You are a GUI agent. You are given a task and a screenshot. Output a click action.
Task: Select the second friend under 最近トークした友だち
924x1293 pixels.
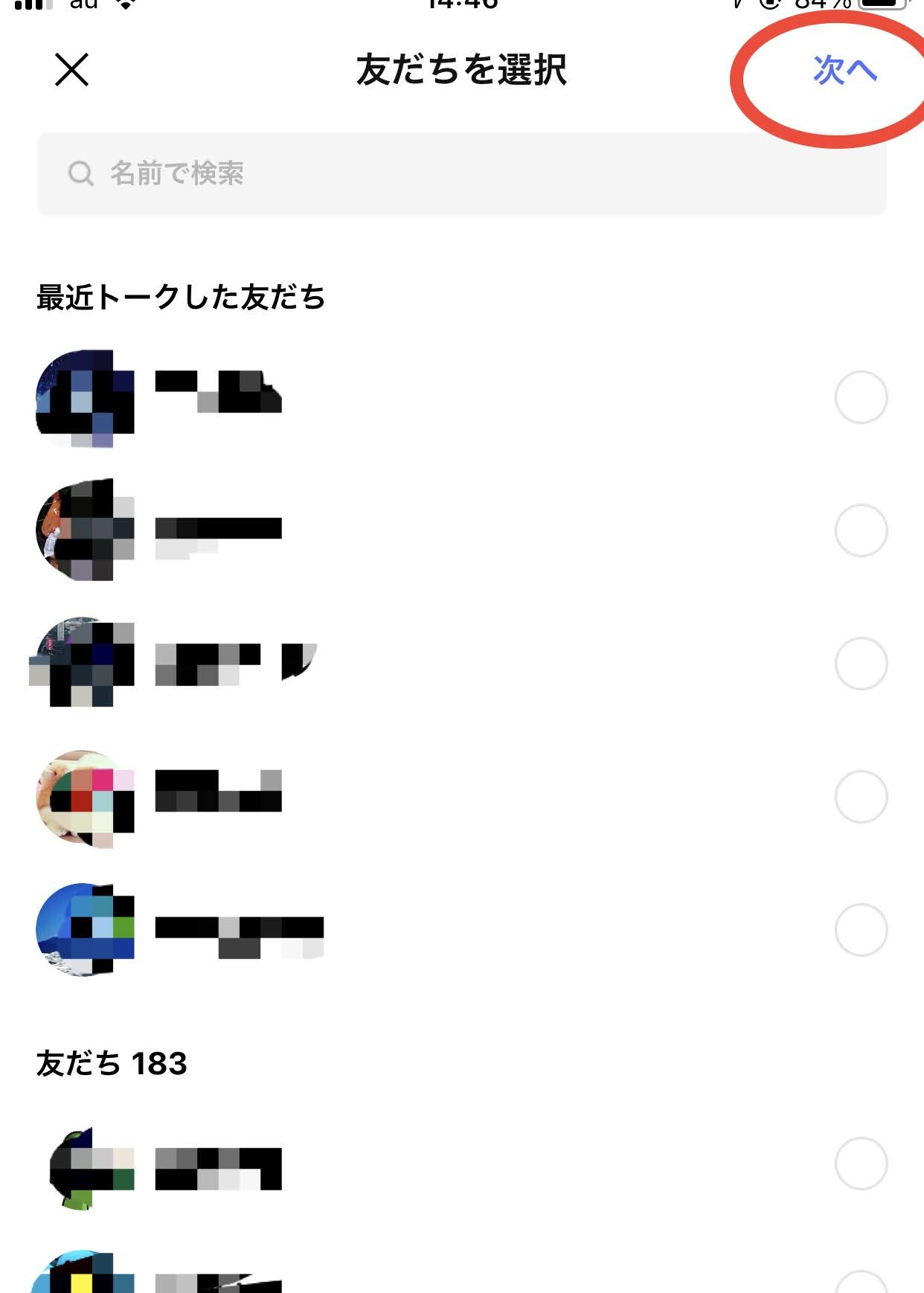point(861,530)
